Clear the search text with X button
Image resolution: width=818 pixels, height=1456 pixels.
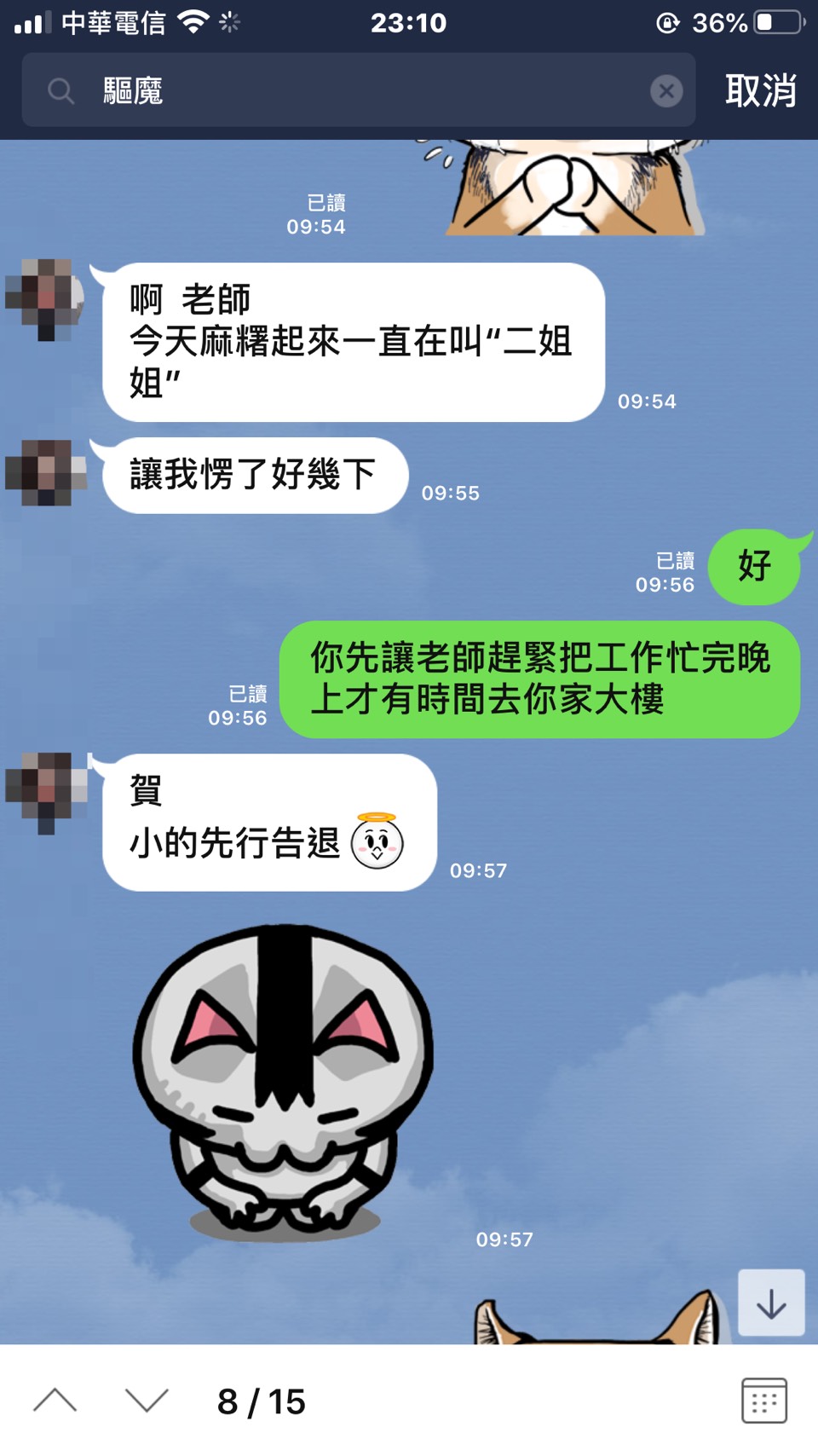[x=666, y=90]
